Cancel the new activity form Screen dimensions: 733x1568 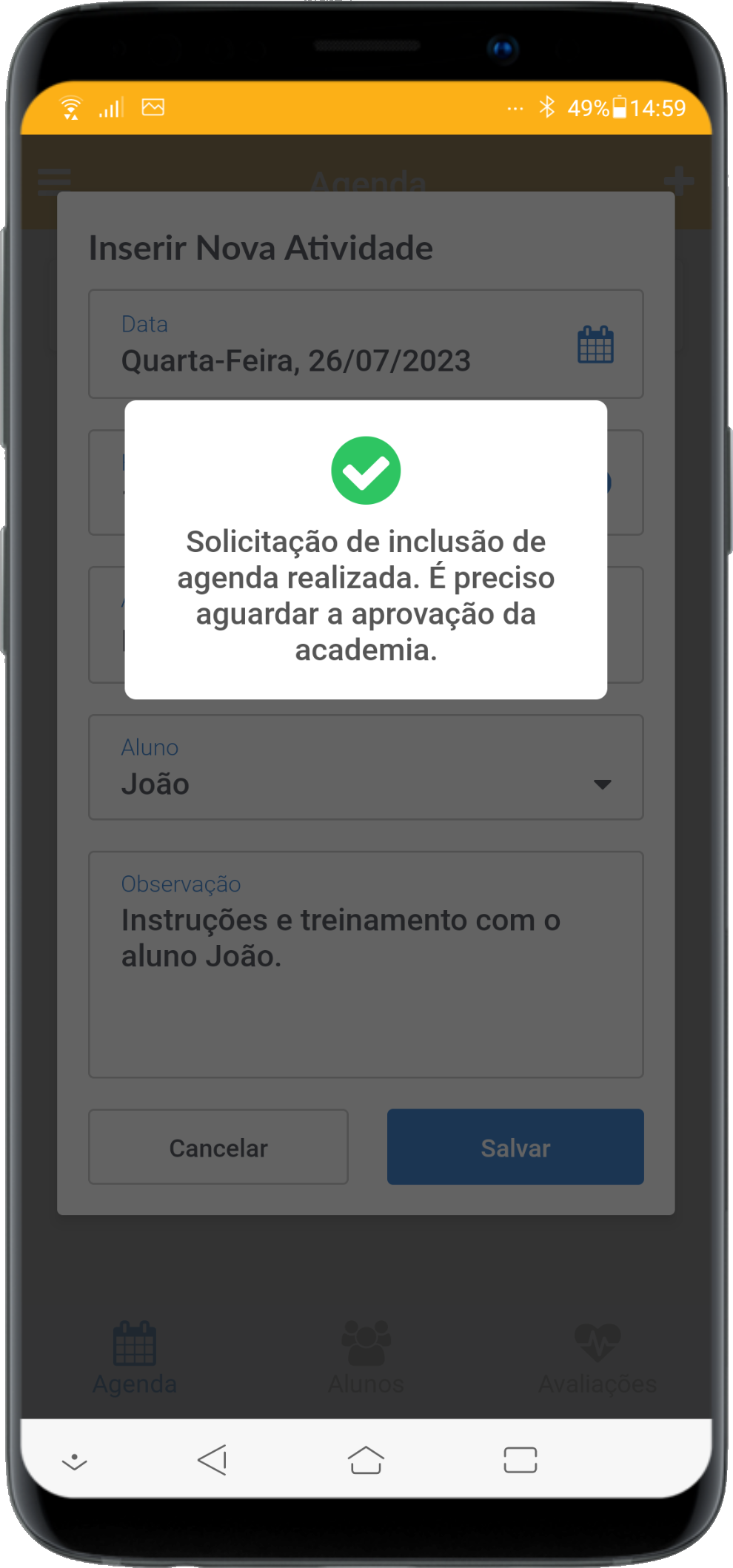tap(218, 1147)
